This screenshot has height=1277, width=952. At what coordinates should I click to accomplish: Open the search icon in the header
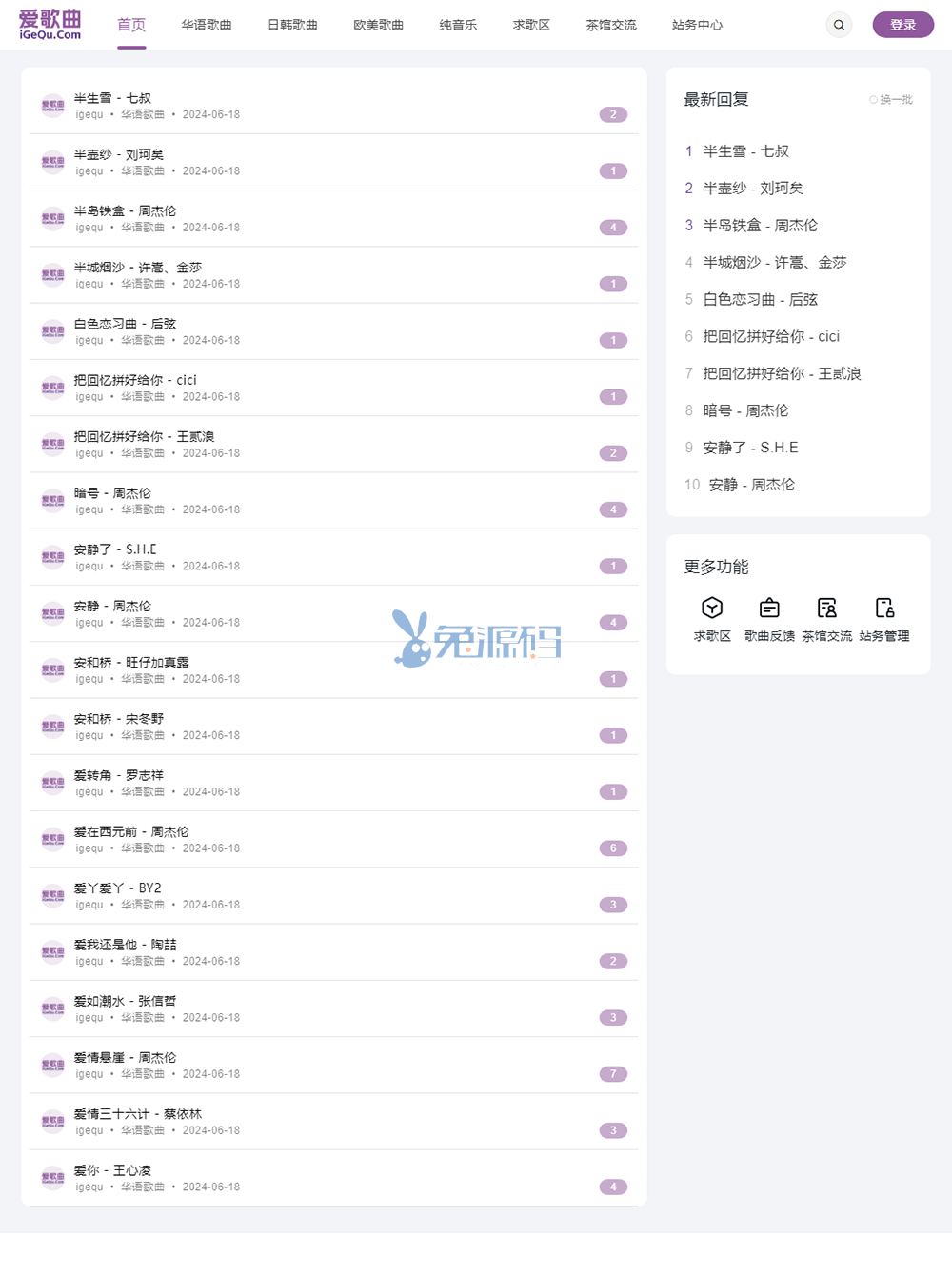(x=839, y=25)
